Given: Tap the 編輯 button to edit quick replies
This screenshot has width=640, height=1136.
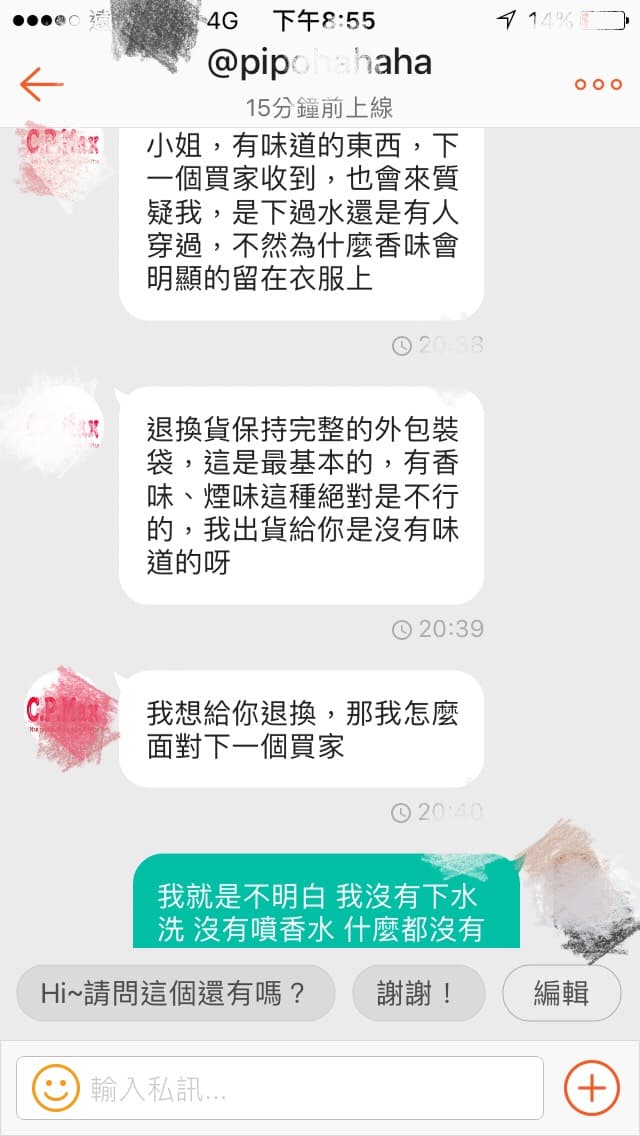Looking at the screenshot, I should pos(562,993).
